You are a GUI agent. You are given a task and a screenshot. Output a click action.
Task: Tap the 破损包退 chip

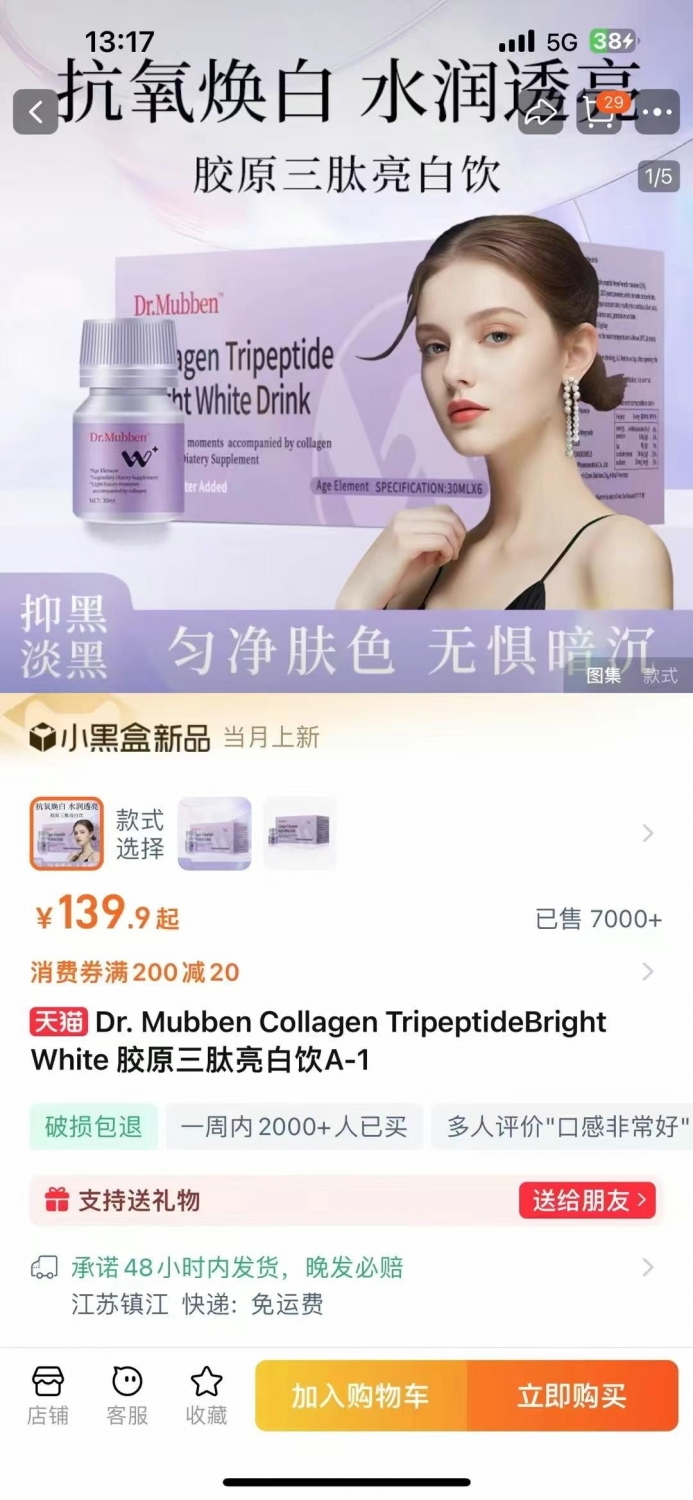click(x=94, y=1127)
